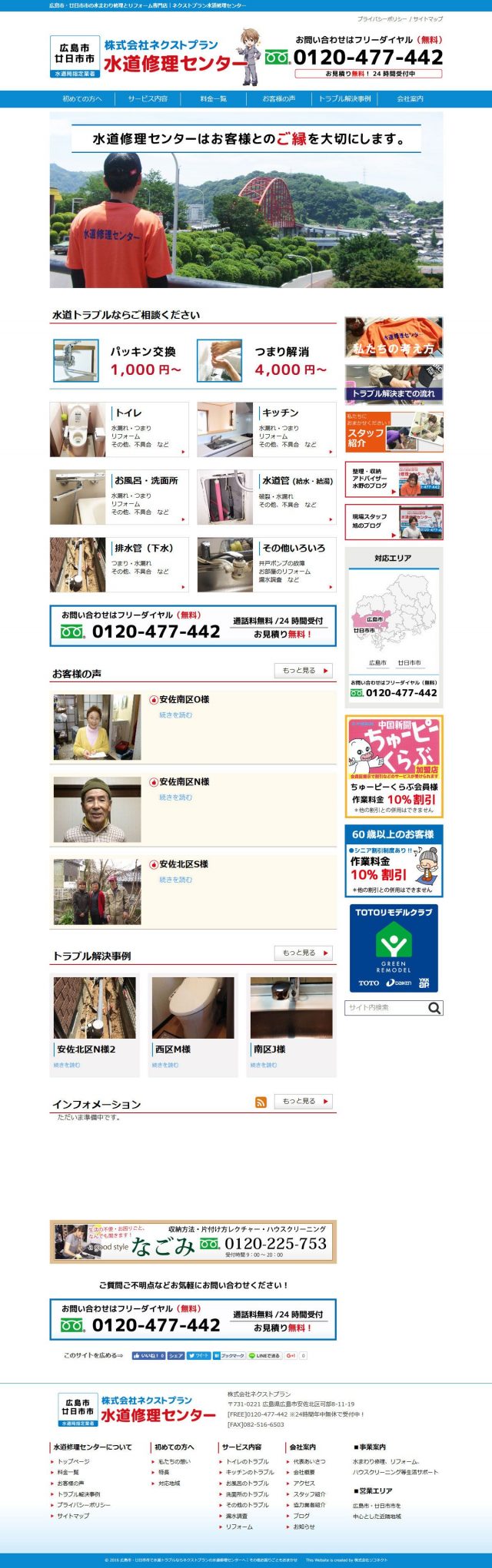Read more of 安佐南区O様's review
Viewport: 492px width, 1568px height.
175,715
